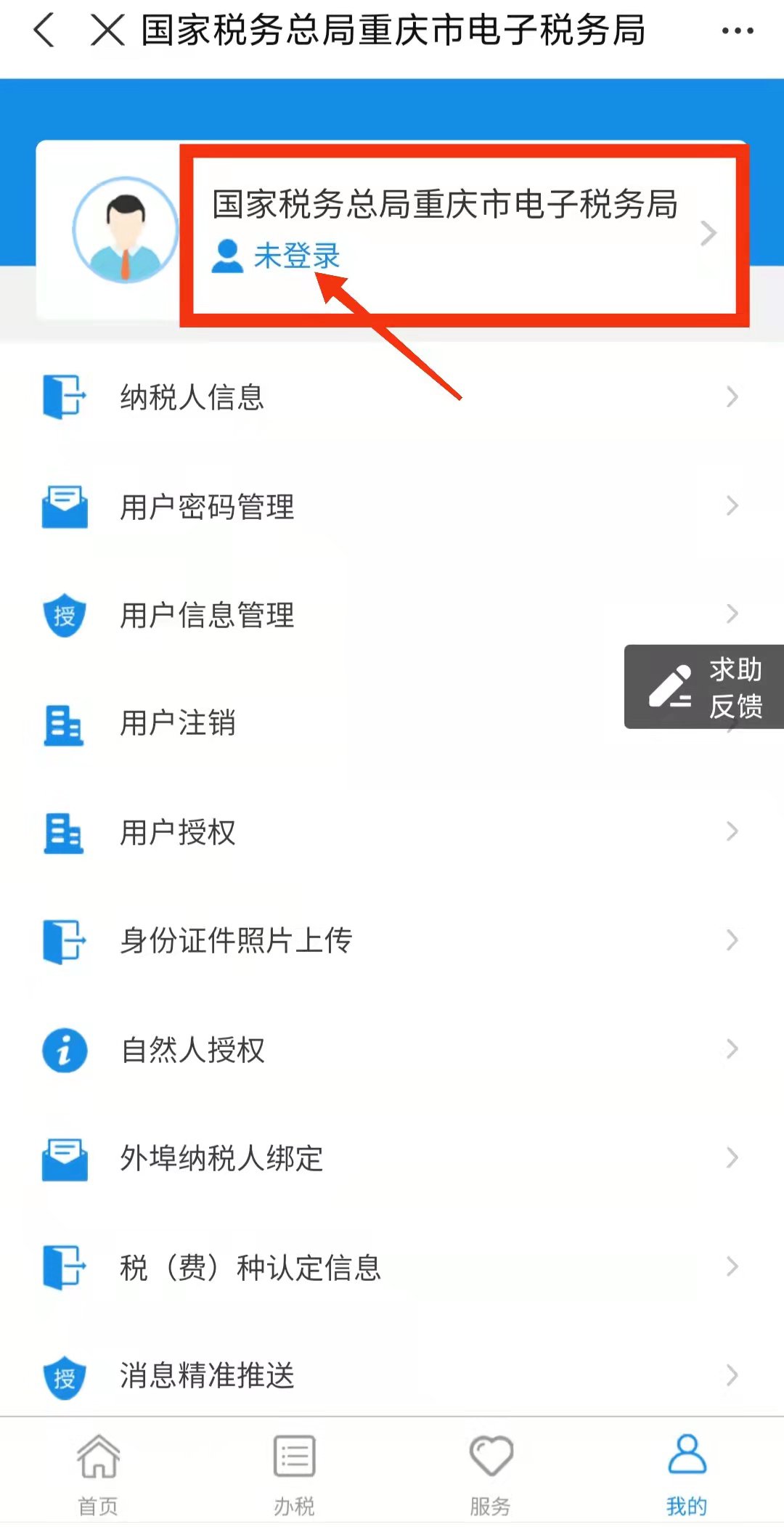
Task: Go back using the top arrow
Action: click(45, 30)
